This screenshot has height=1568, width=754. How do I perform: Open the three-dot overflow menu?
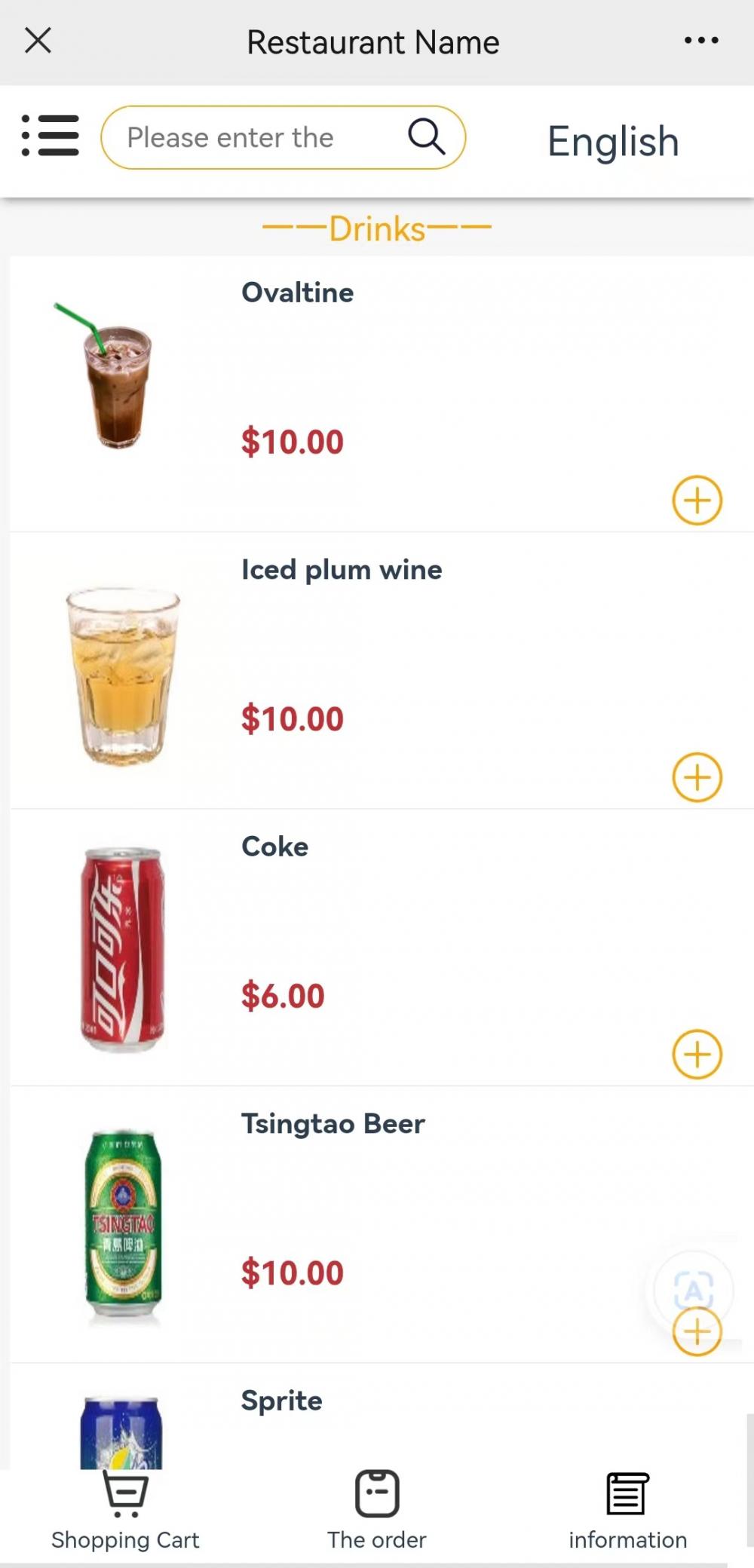click(700, 41)
